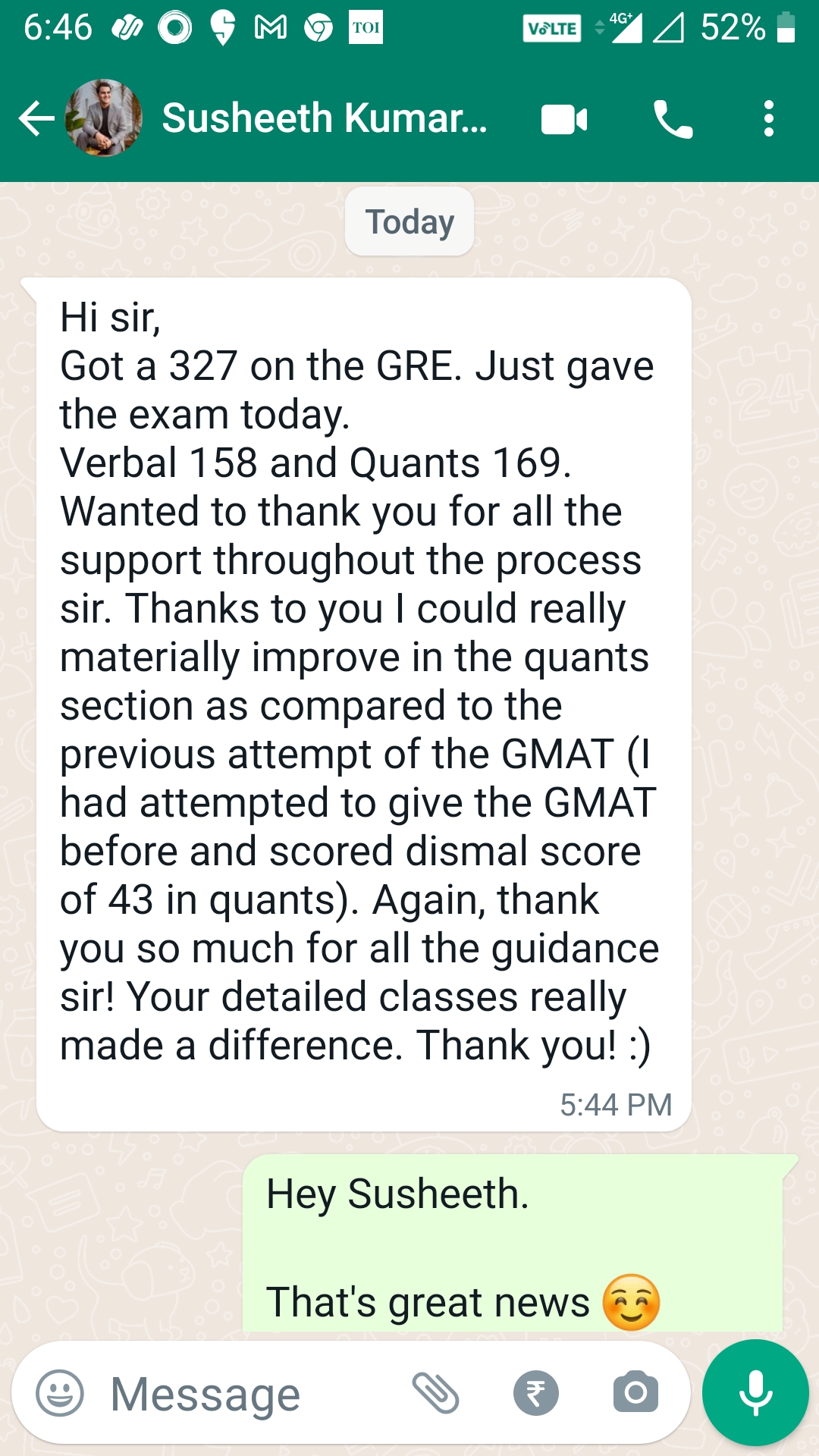Open the three-dot overflow menu
This screenshot has width=819, height=1456.
click(768, 119)
